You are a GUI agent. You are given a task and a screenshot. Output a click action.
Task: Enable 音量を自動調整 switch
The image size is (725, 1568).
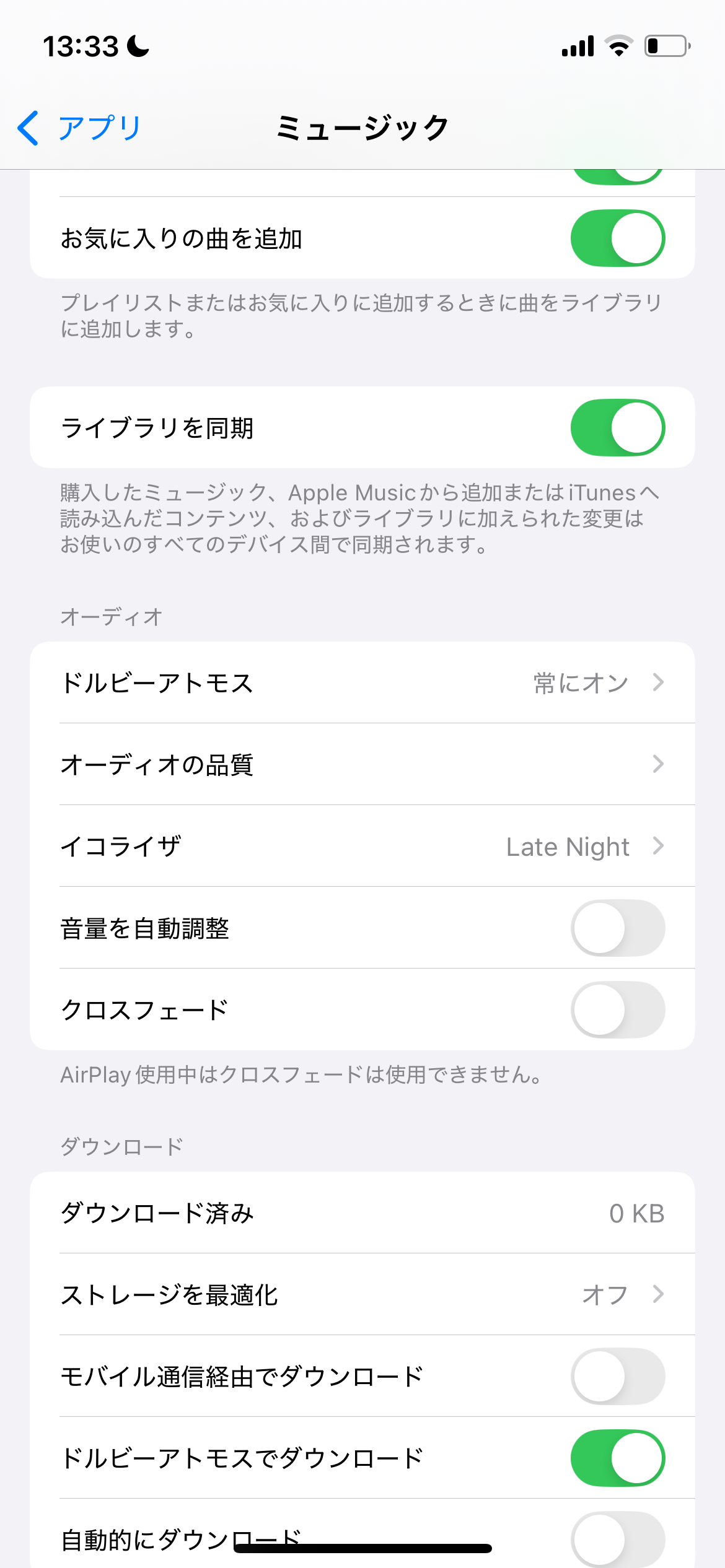pyautogui.click(x=617, y=928)
